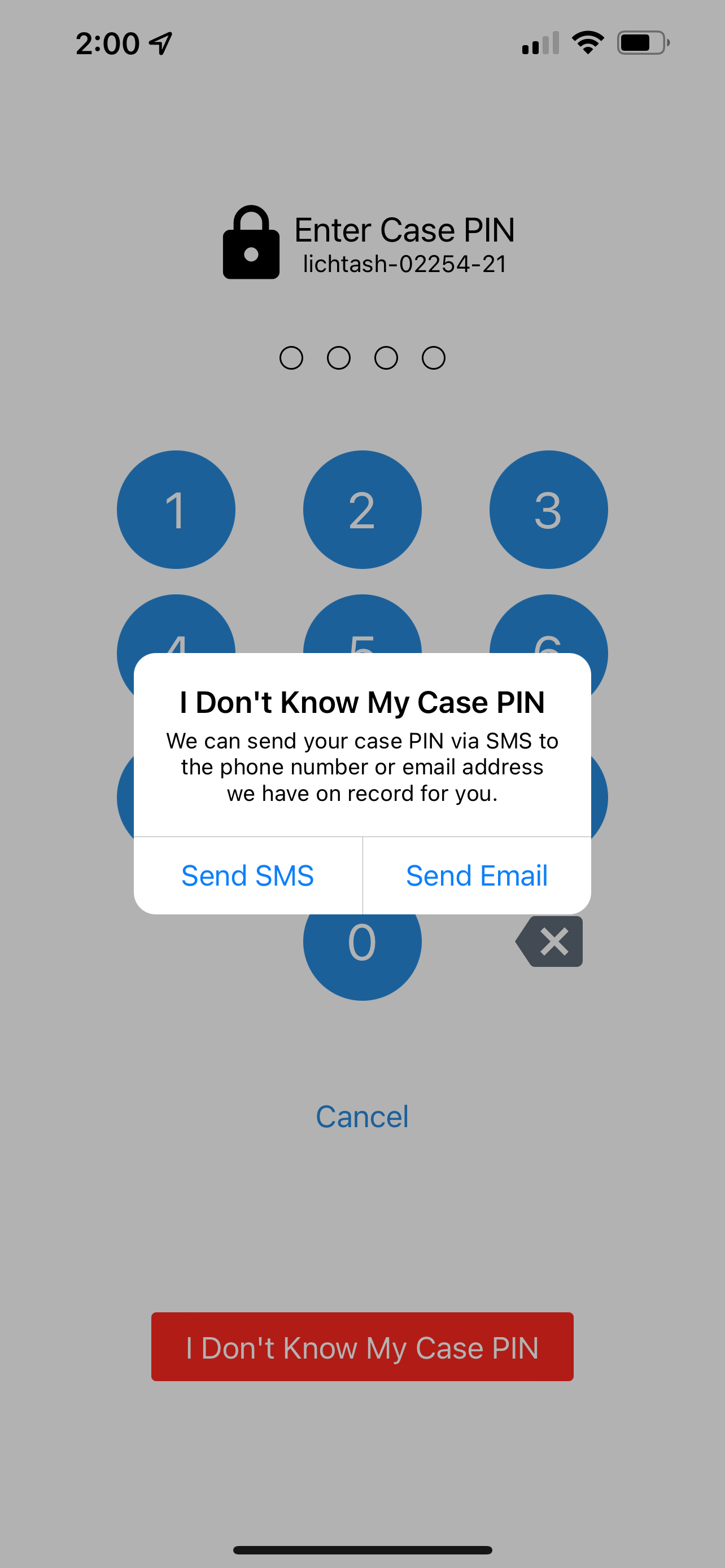Choose Send SMS in the dialog
Viewport: 725px width, 1568px height.
point(248,875)
